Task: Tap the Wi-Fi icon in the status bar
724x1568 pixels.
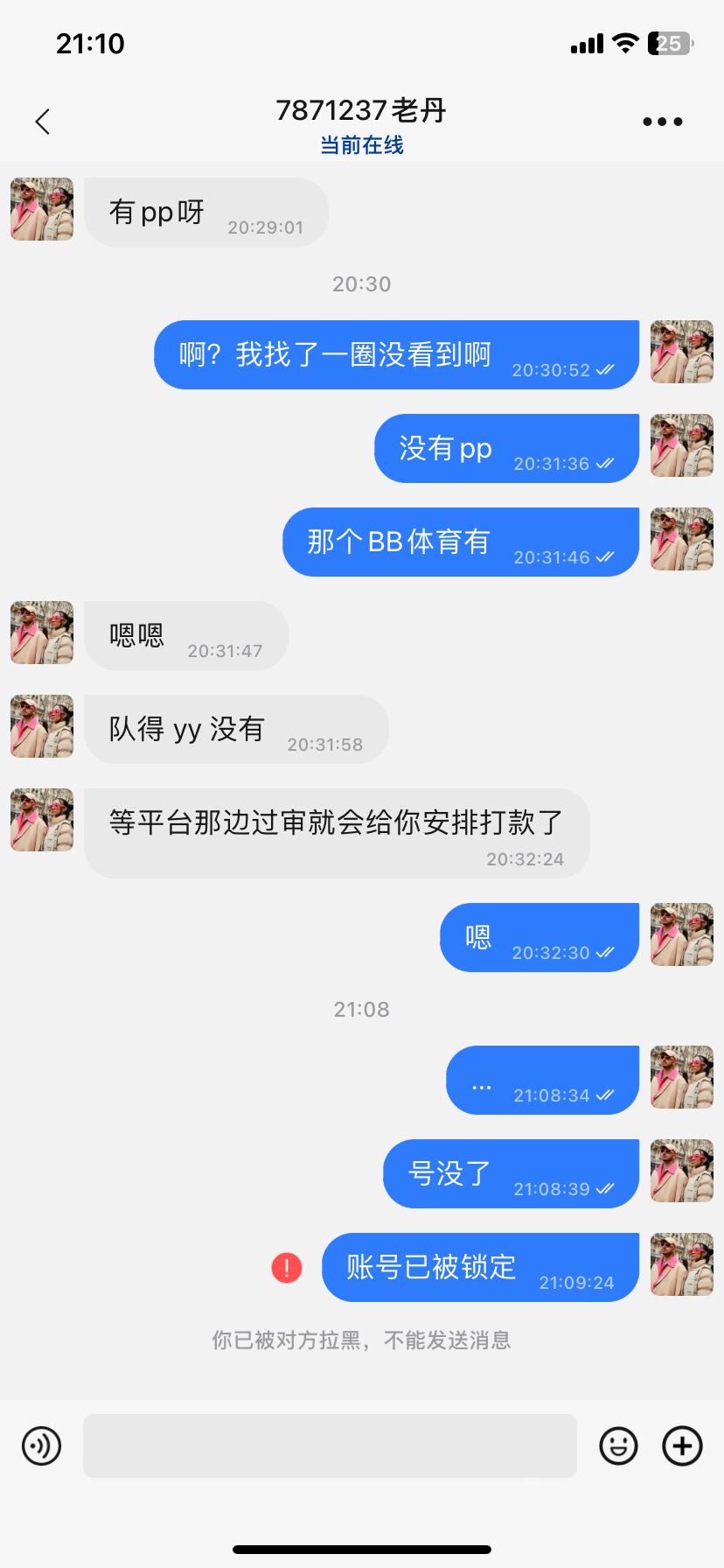Action: [624, 42]
